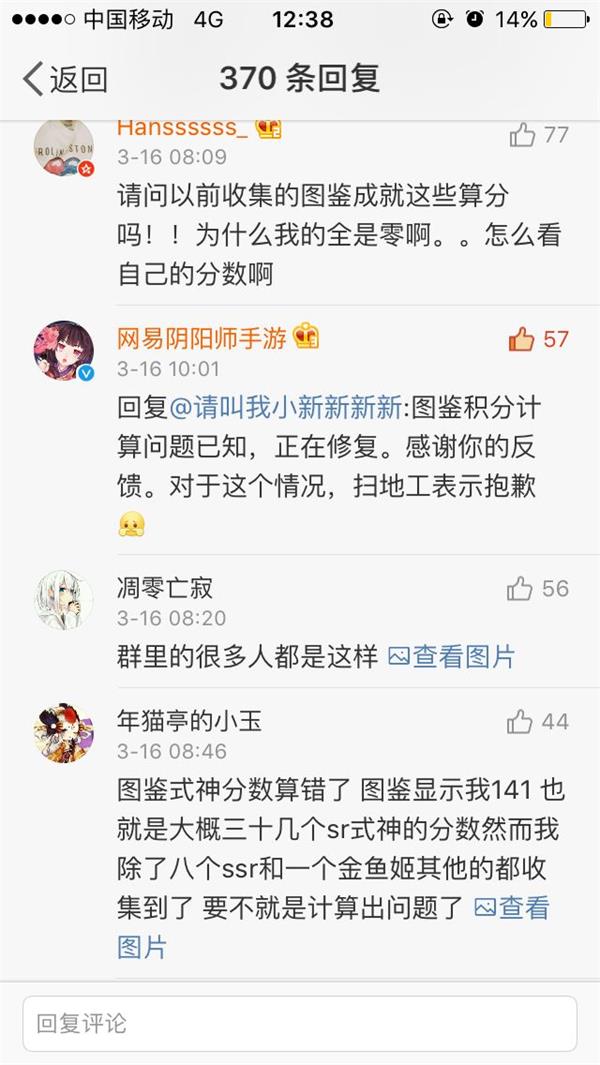Open 年猫亭的小玉 avatar
Viewport: 600px width, 1065px height.
64,732
